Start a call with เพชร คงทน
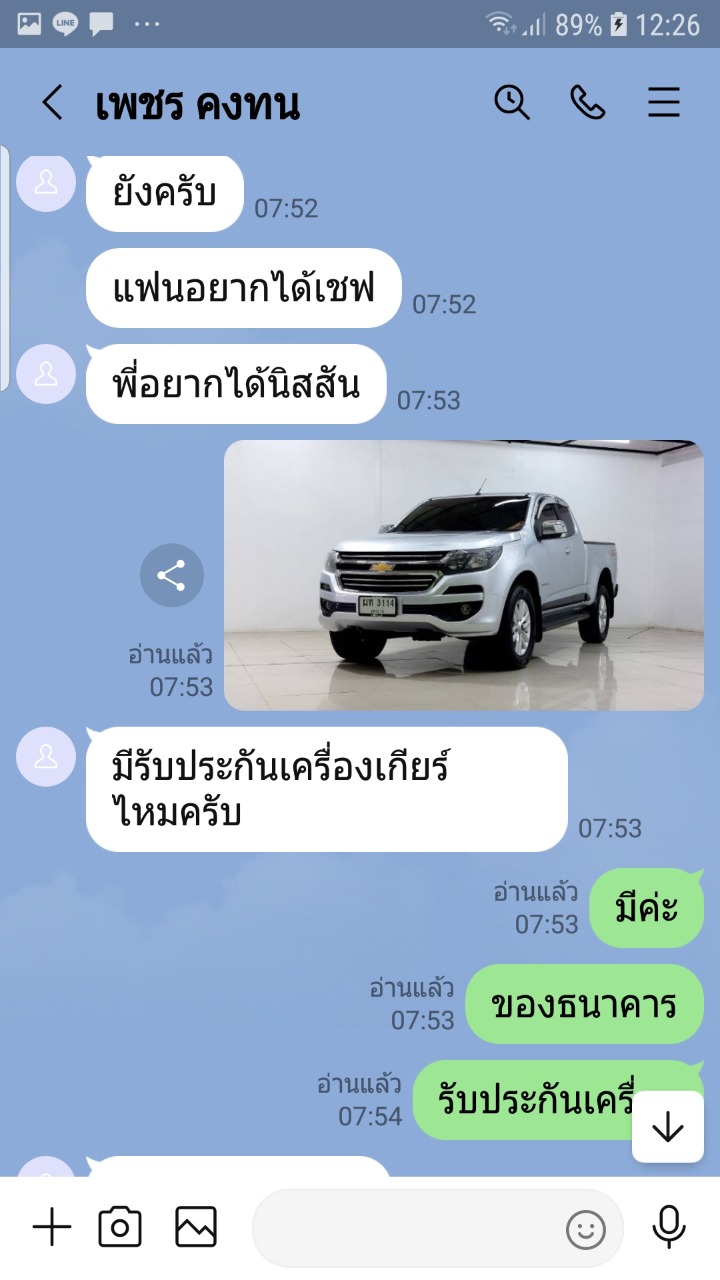 coord(588,103)
